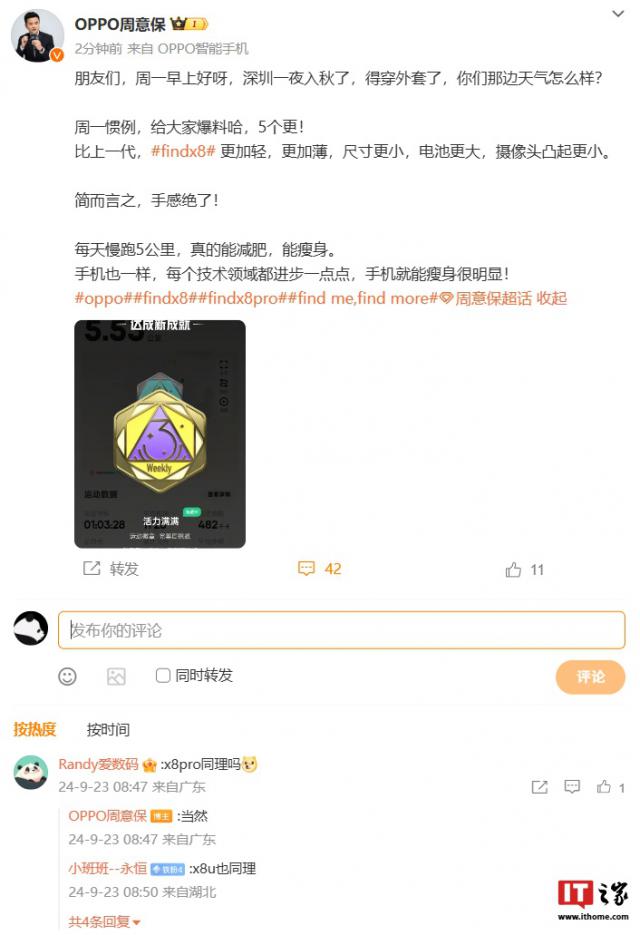Like Randy爱数码's comment

604,787
